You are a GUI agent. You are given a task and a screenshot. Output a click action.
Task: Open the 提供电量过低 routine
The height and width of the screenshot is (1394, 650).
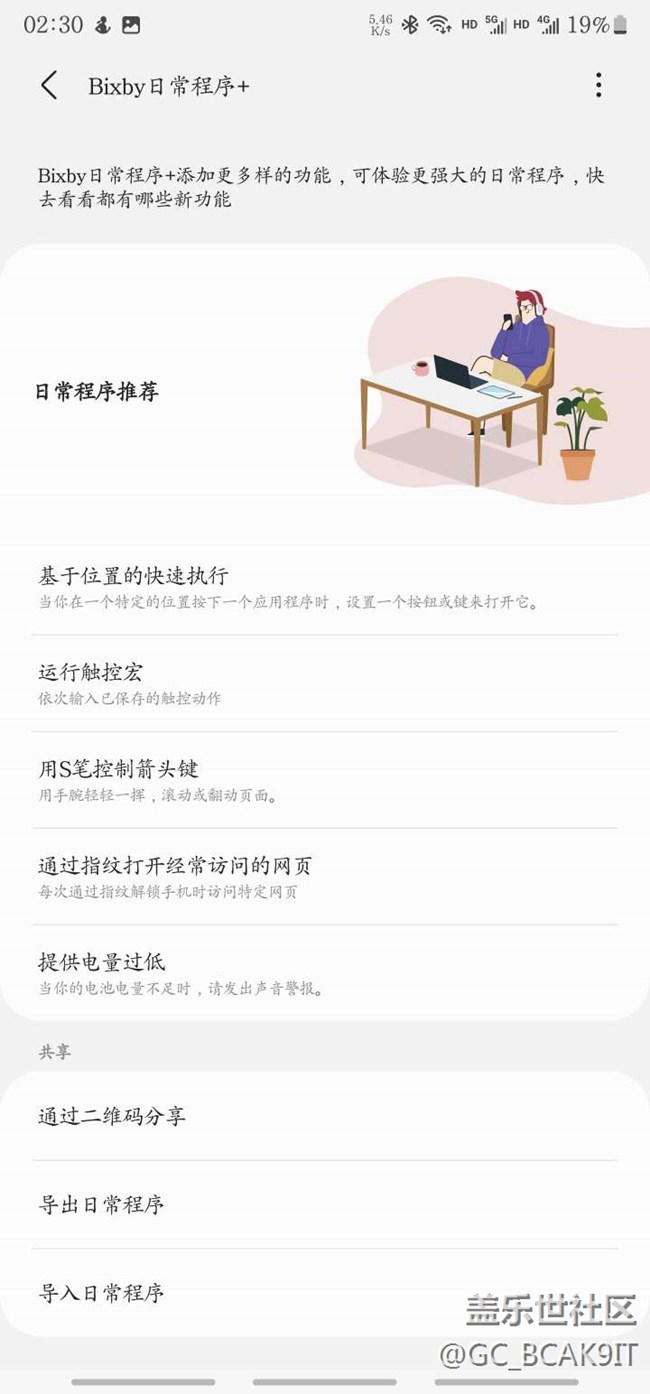(324, 973)
